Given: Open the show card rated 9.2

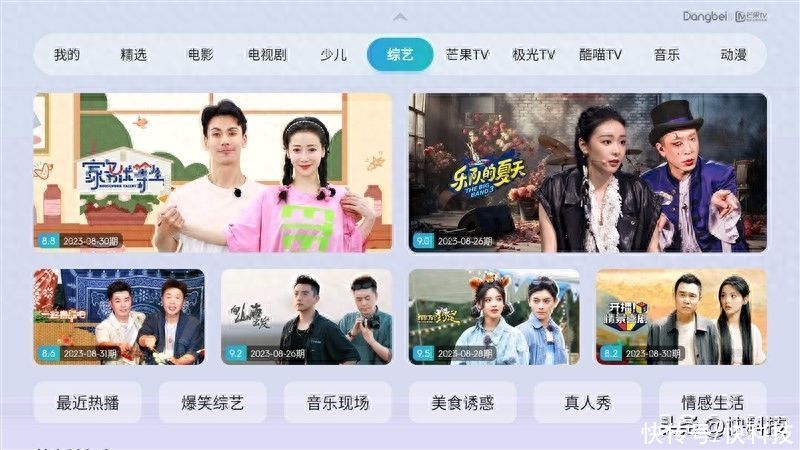Looking at the screenshot, I should coord(307,316).
